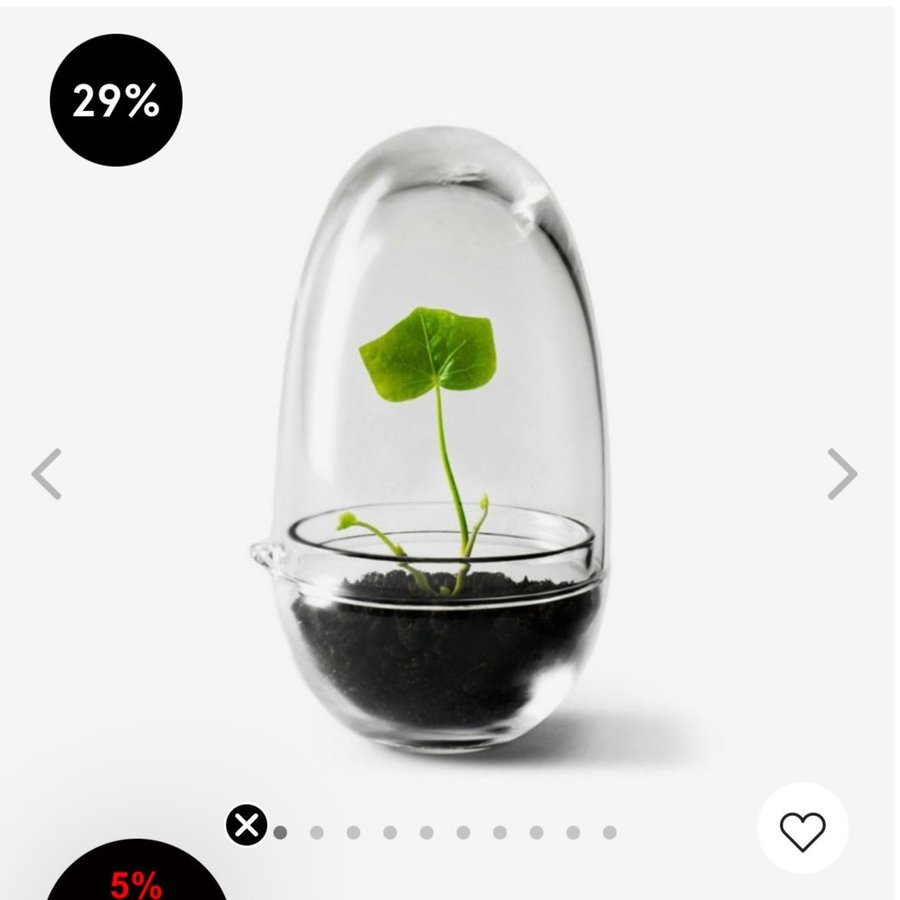
Task: Show the next product image
Action: click(x=842, y=474)
